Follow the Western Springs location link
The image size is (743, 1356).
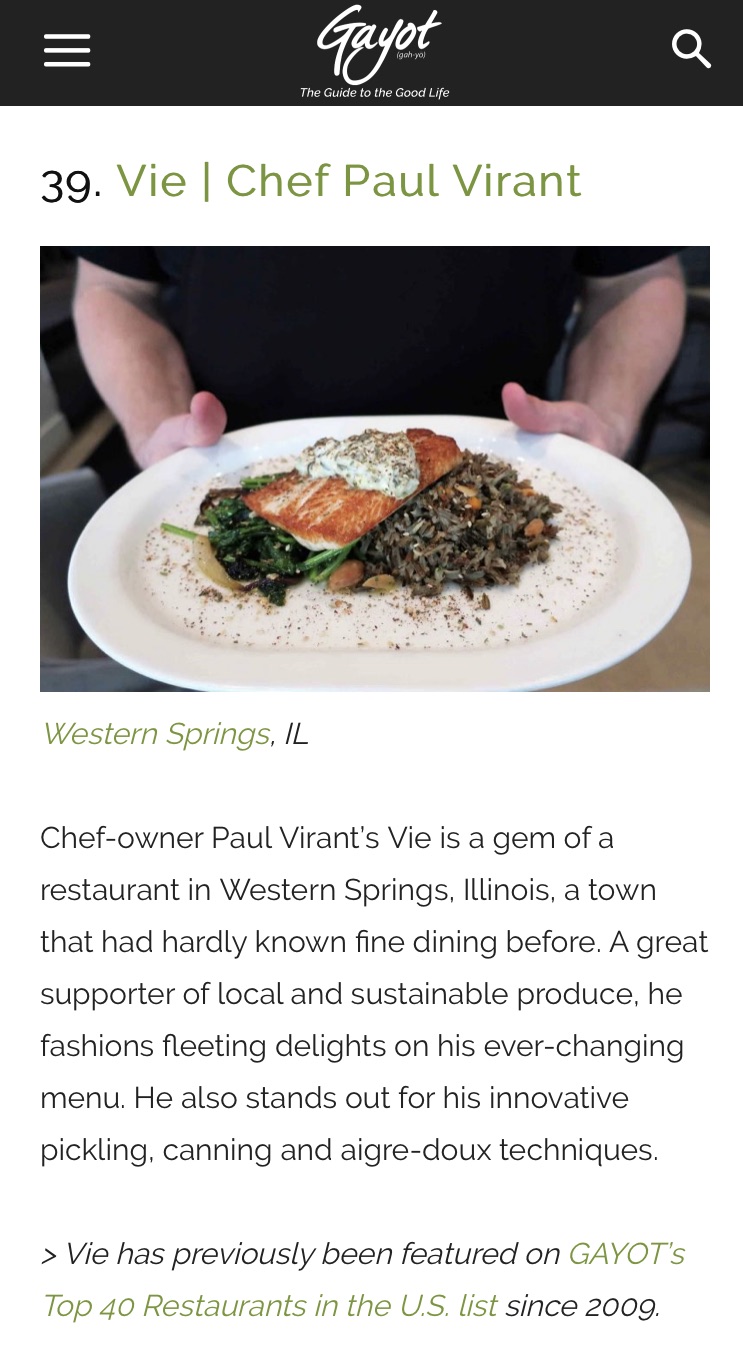point(156,734)
